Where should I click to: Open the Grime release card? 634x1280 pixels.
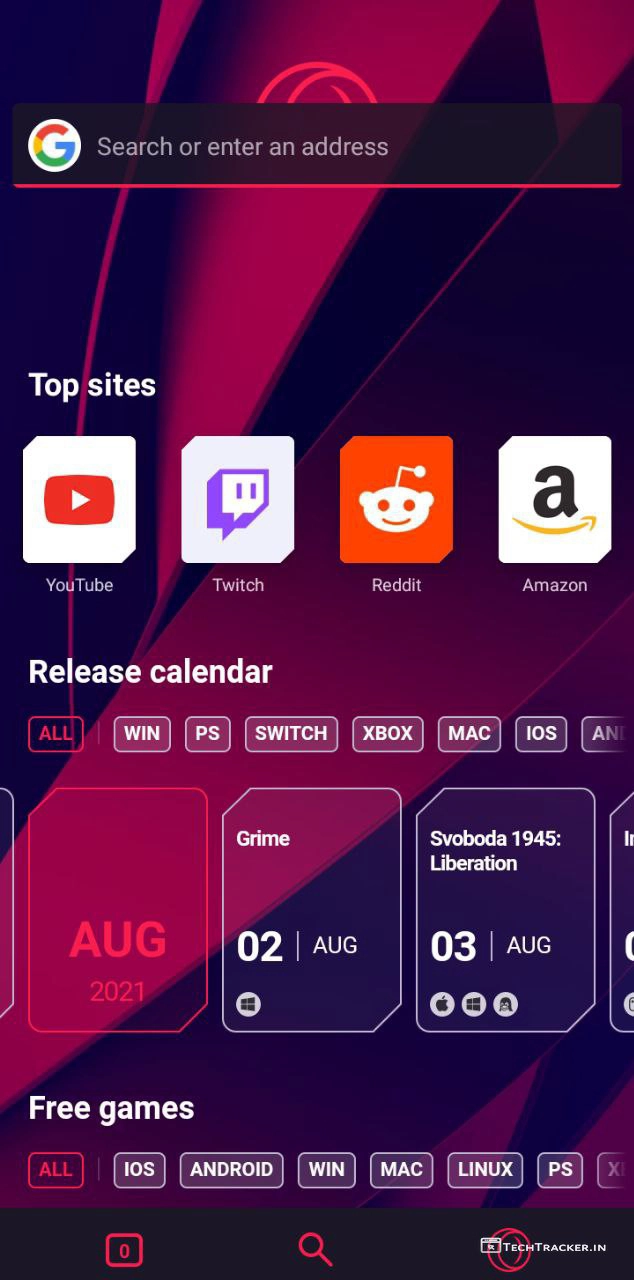[311, 909]
